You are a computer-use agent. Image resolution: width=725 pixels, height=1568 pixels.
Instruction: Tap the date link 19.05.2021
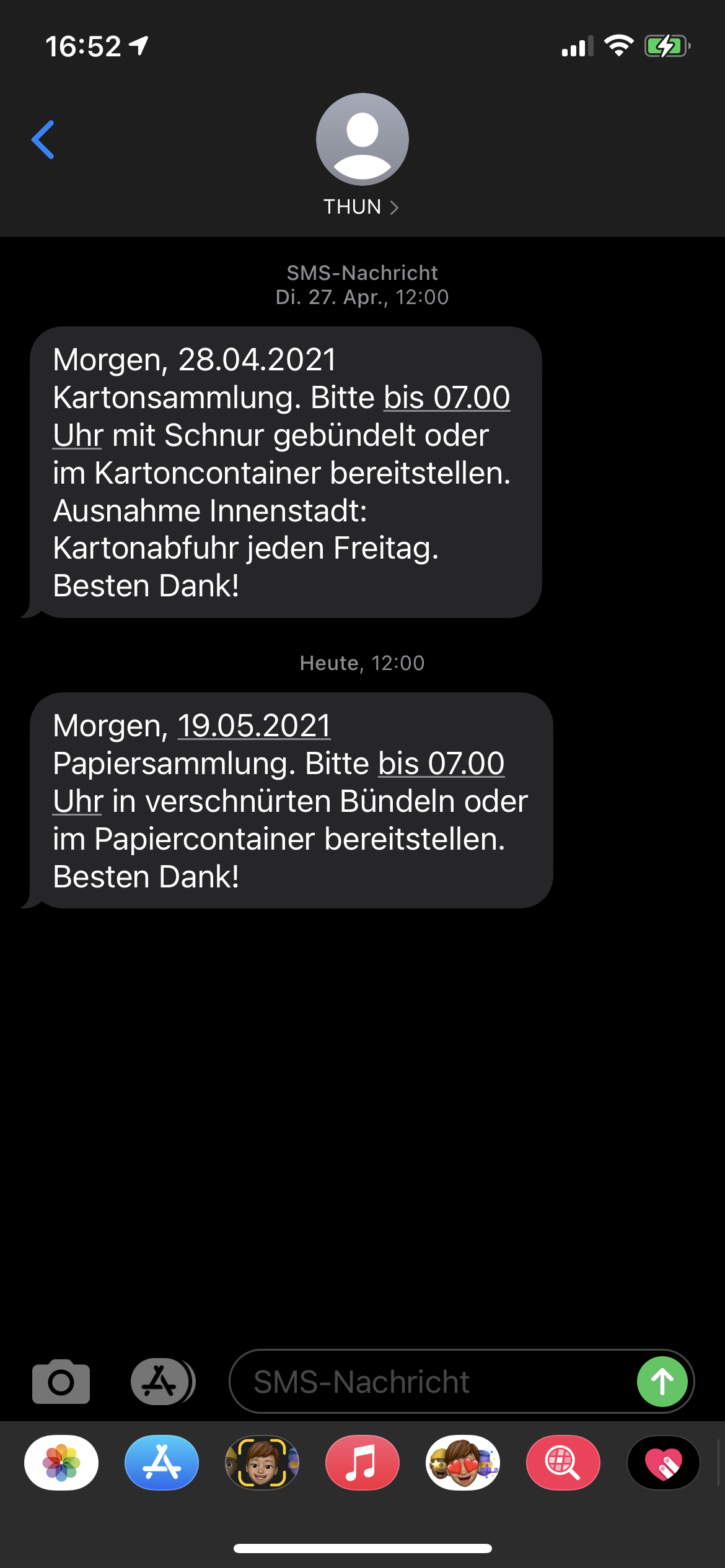click(x=254, y=726)
